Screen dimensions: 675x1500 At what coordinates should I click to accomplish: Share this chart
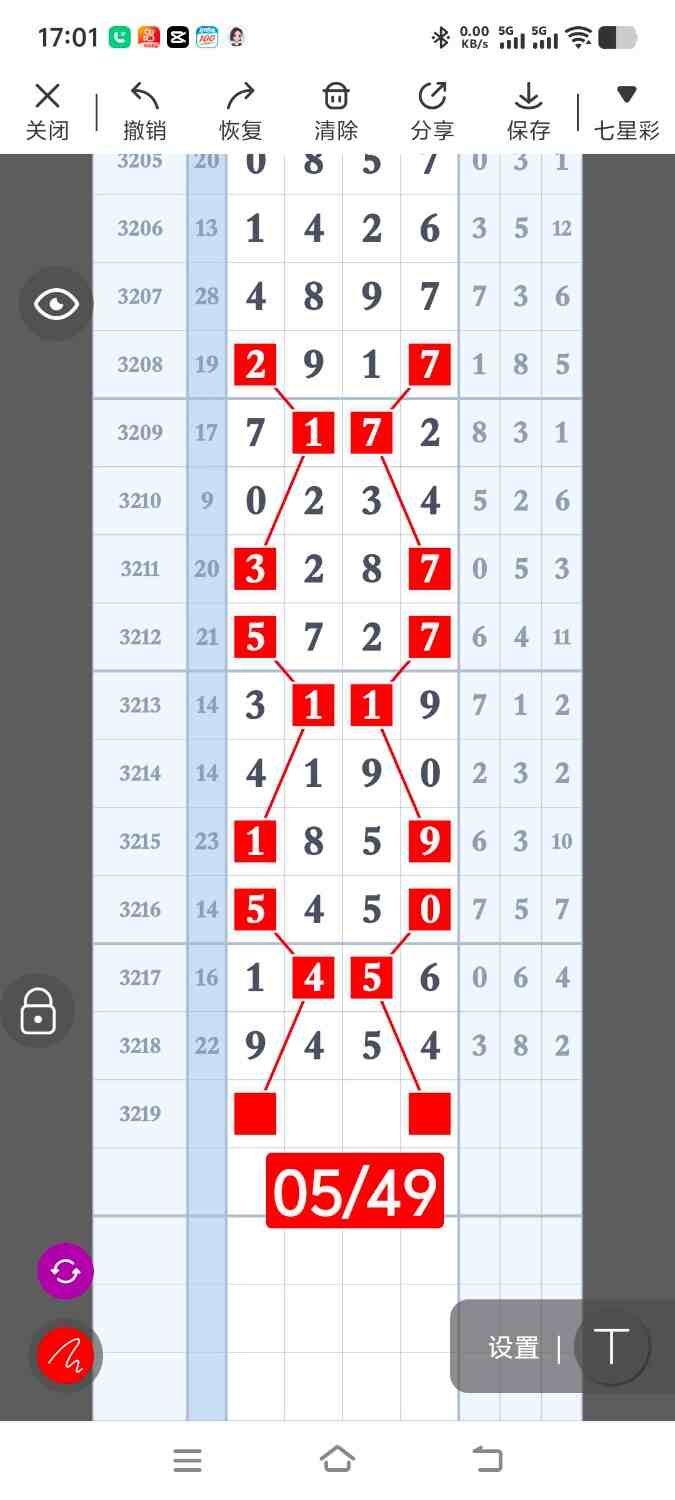(432, 112)
